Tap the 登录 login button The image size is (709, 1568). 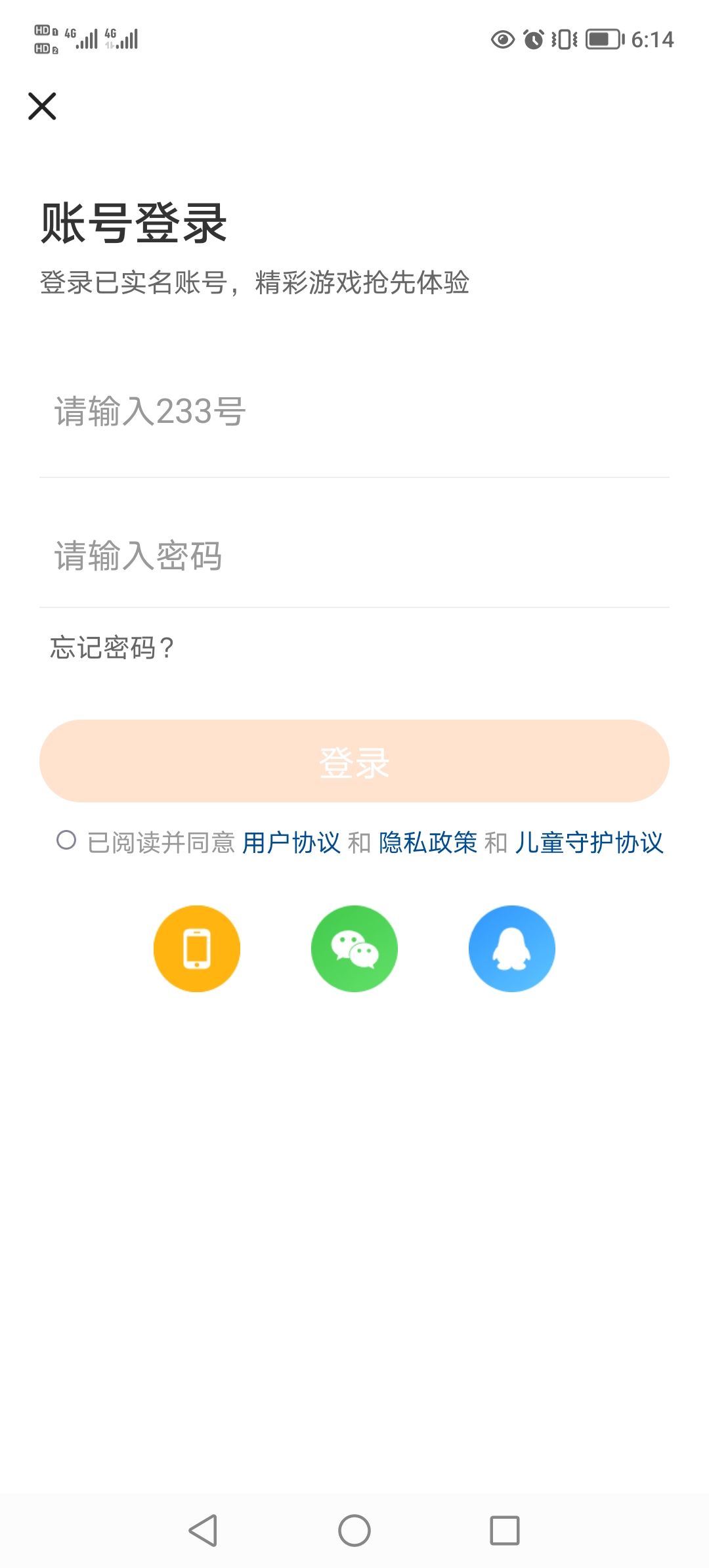click(x=354, y=761)
